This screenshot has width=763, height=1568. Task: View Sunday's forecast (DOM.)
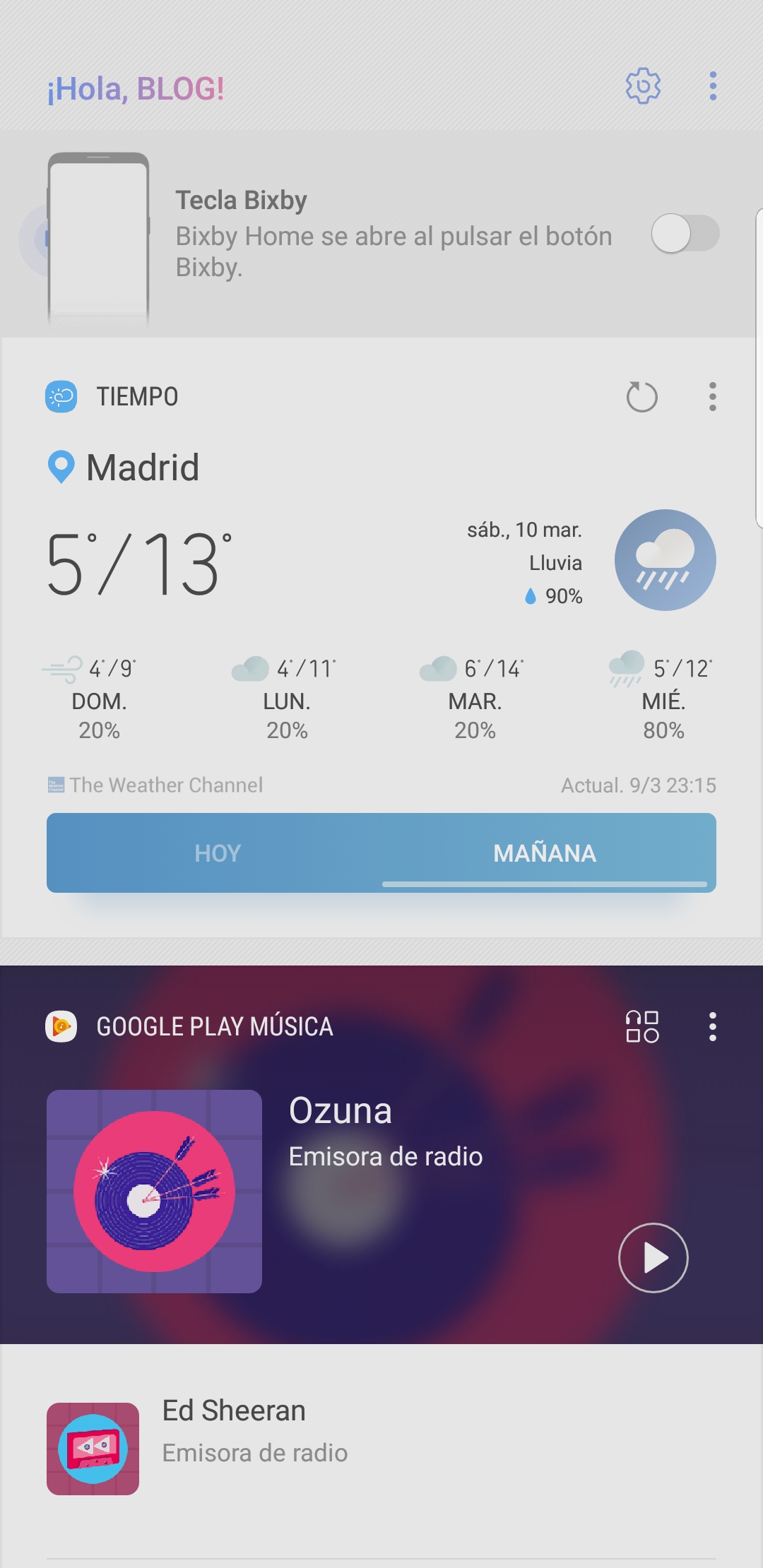pos(99,699)
